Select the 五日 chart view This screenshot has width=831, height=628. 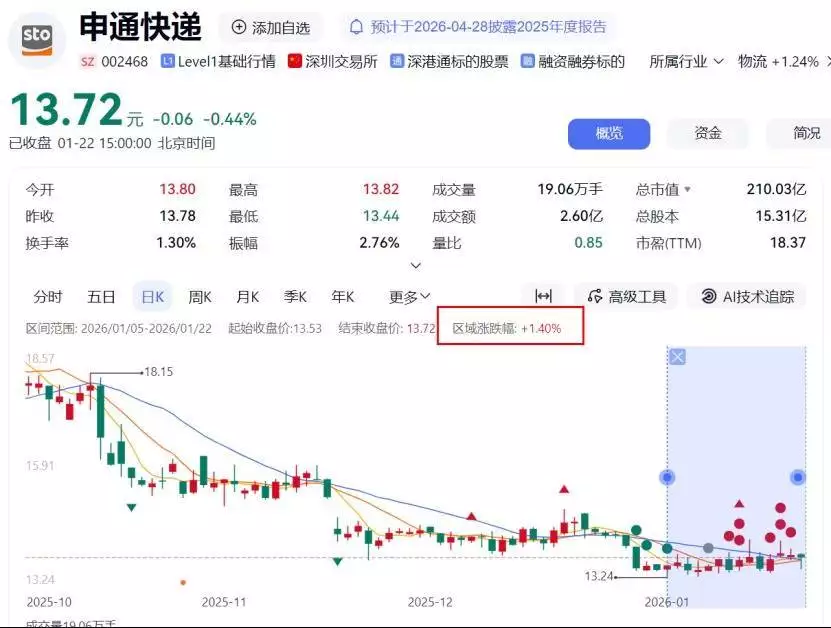click(x=101, y=296)
